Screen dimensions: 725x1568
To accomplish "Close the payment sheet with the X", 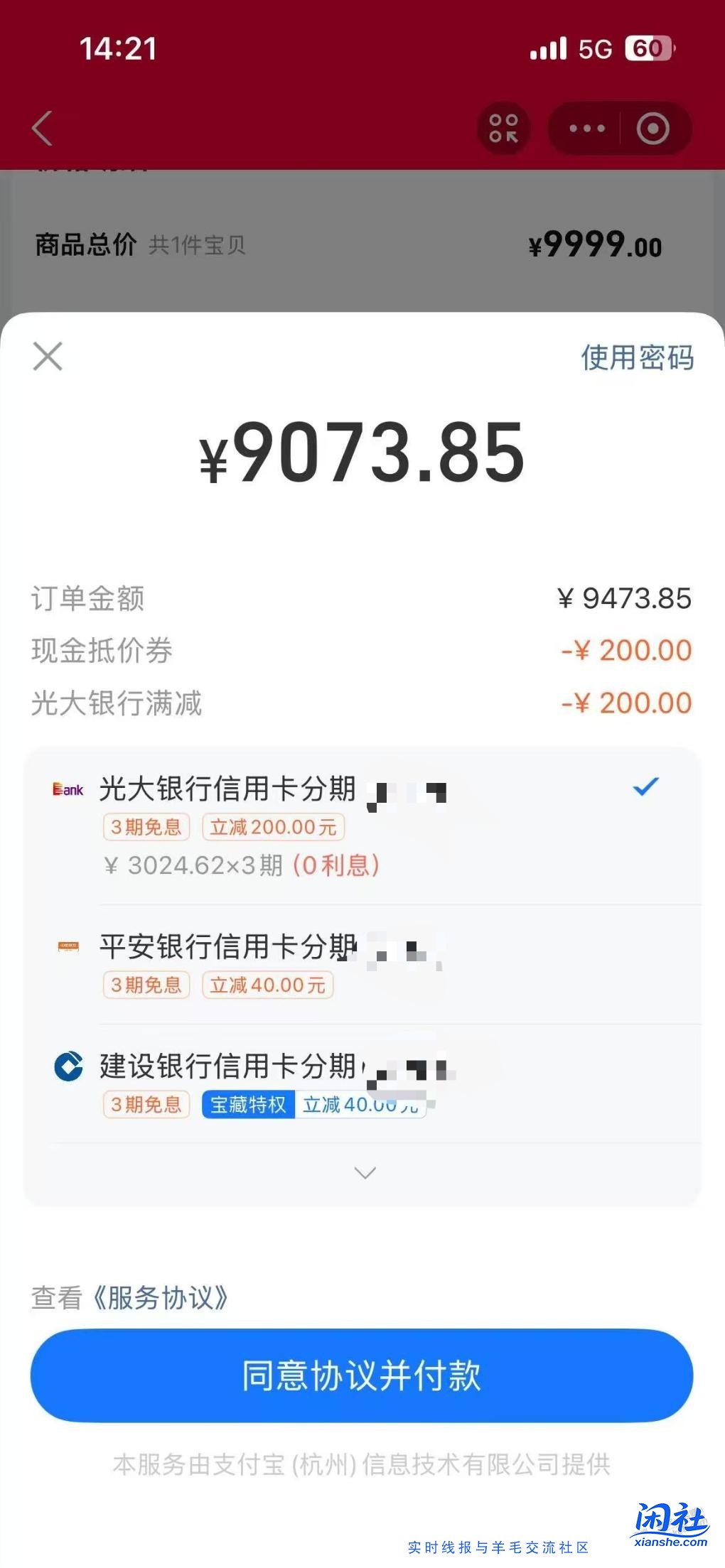I will tap(48, 357).
